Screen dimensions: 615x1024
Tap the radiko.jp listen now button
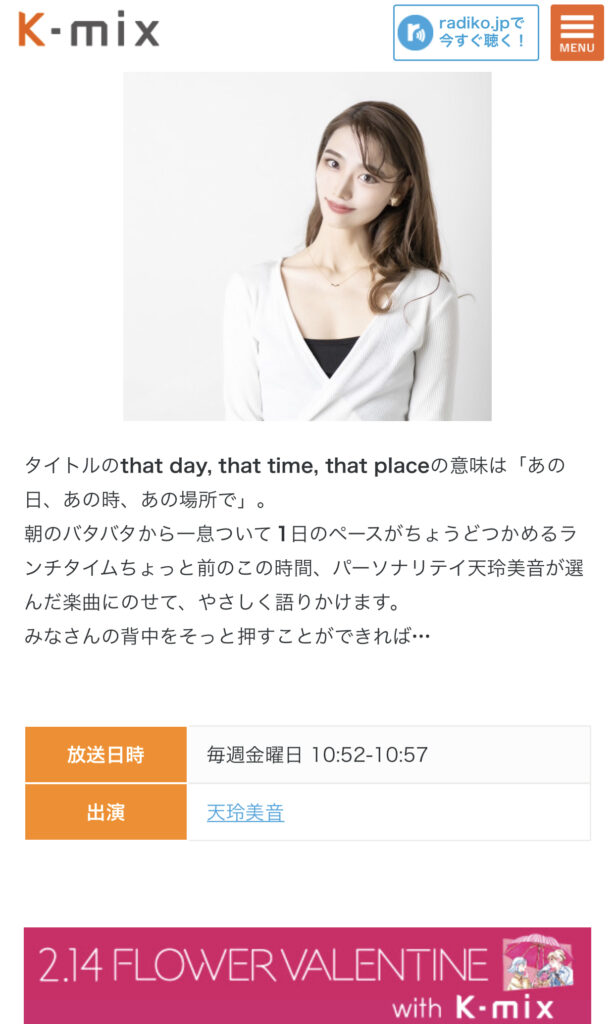coord(466,32)
